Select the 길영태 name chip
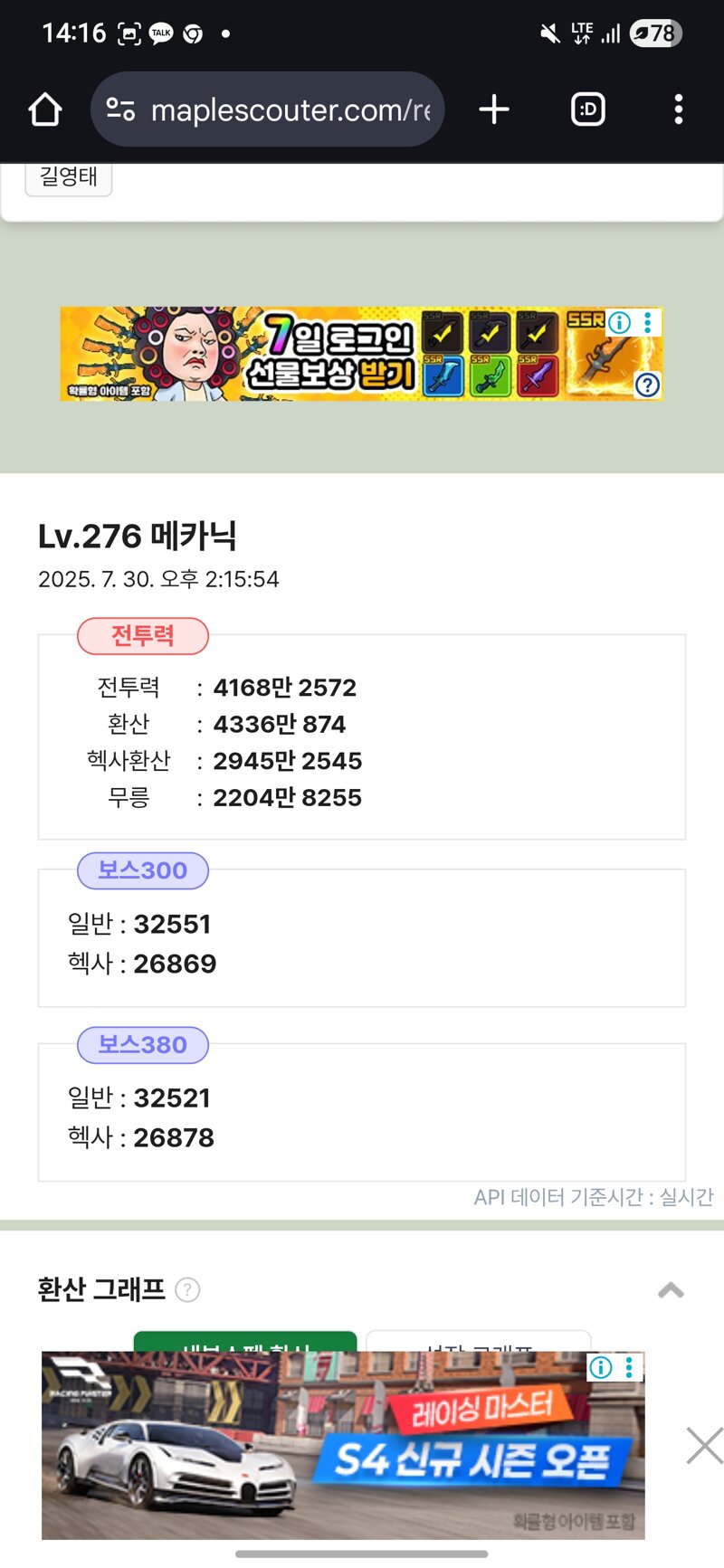Image resolution: width=724 pixels, height=1568 pixels. (69, 177)
